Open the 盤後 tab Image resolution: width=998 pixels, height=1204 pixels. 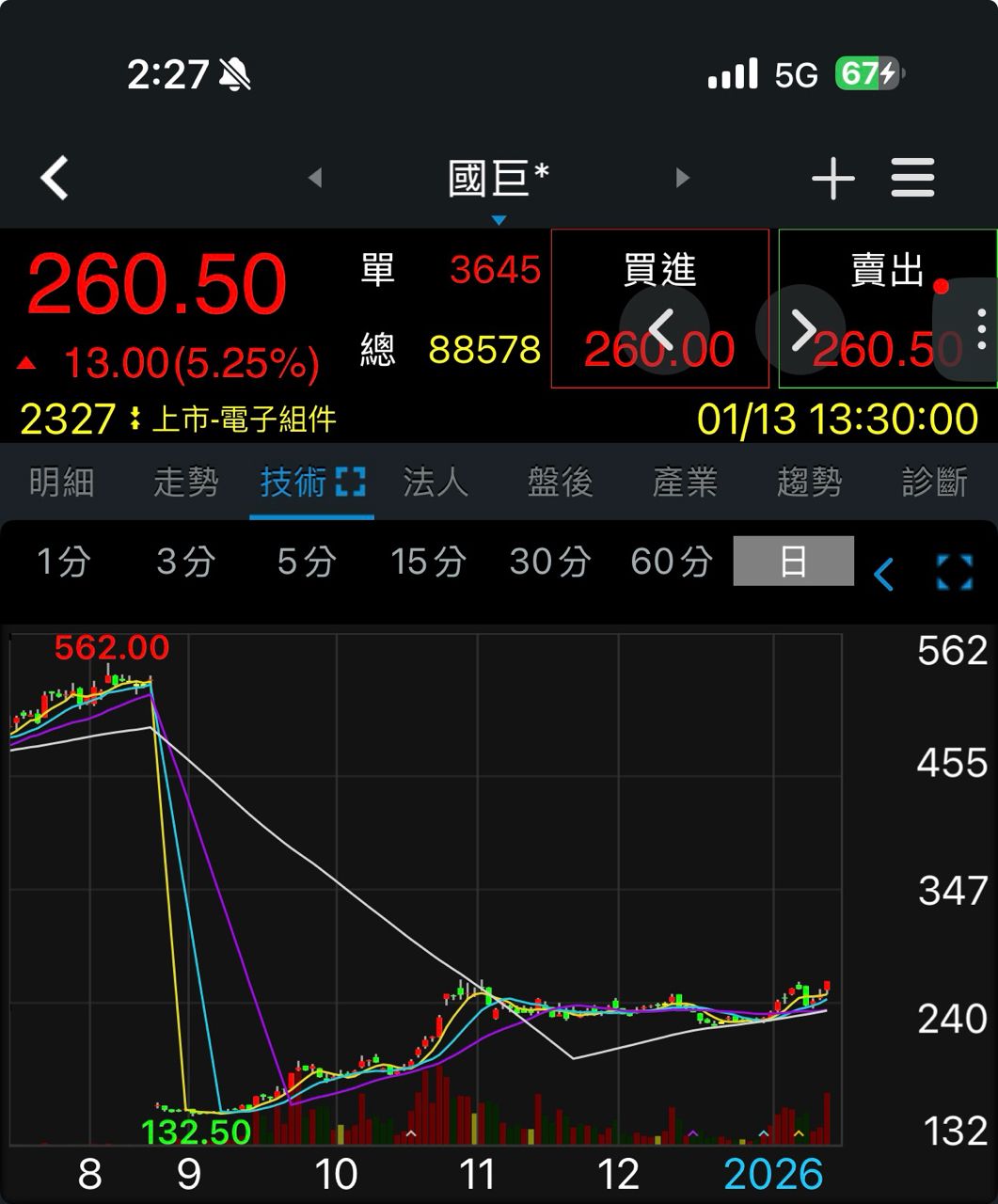tap(560, 483)
